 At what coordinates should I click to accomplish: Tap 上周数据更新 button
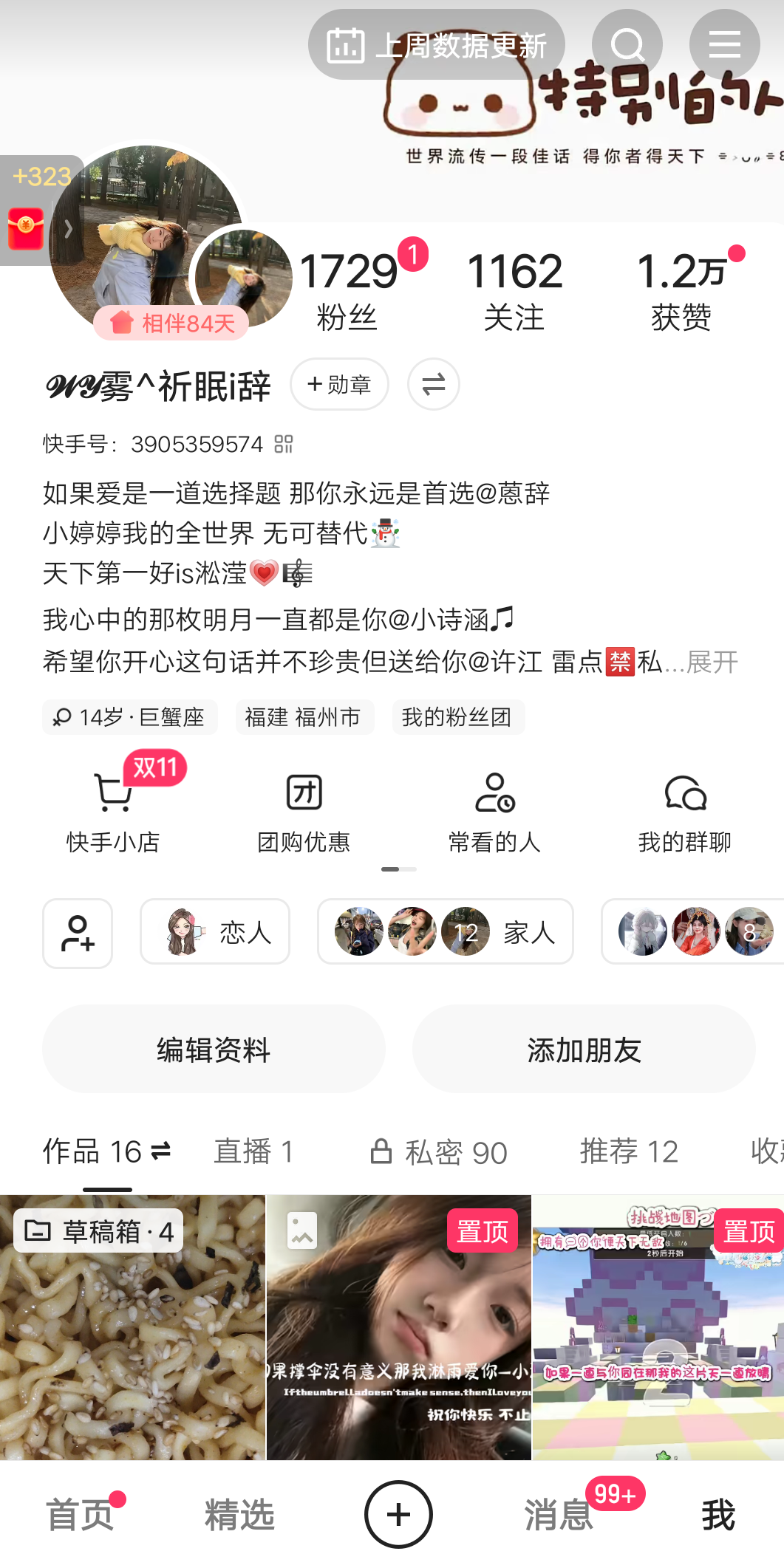pos(437,45)
